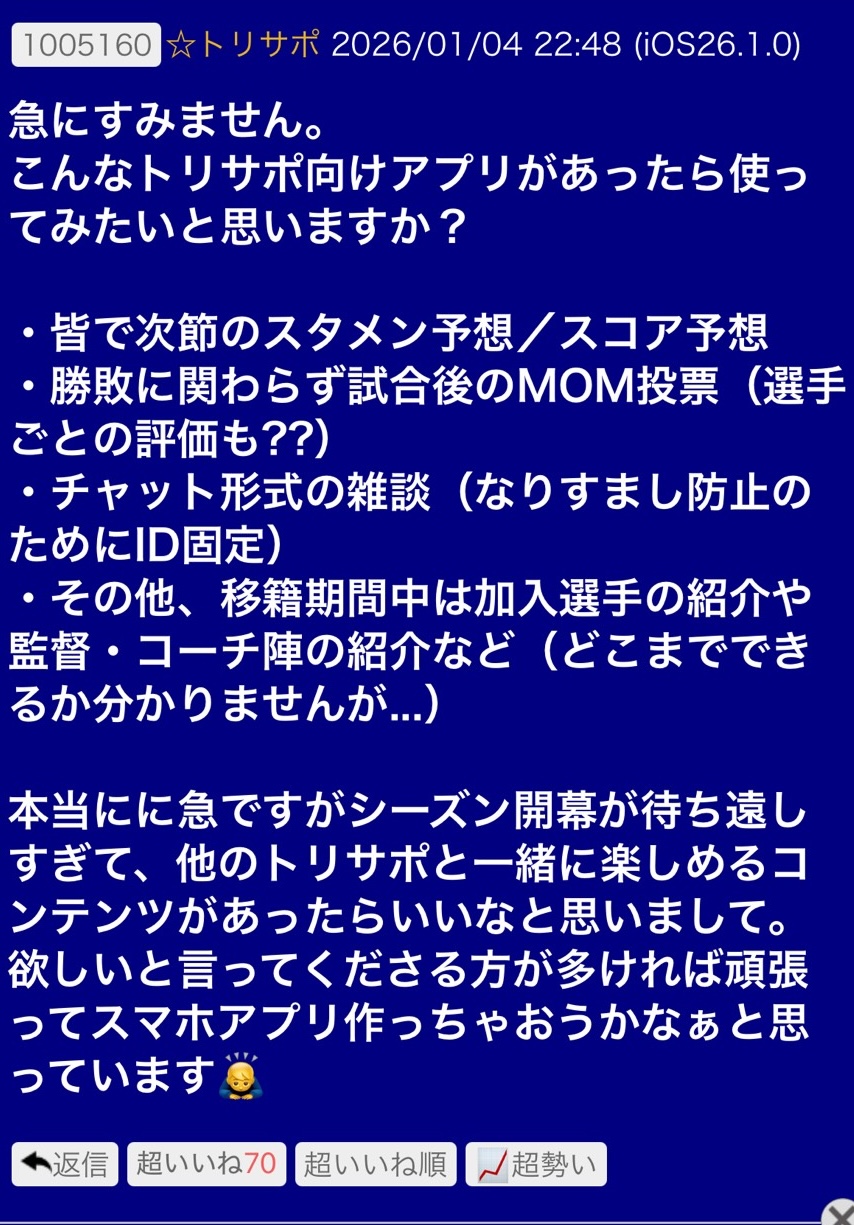The image size is (854, 1225).
Task: Reply to this post with 返信
Action: 65,1165
